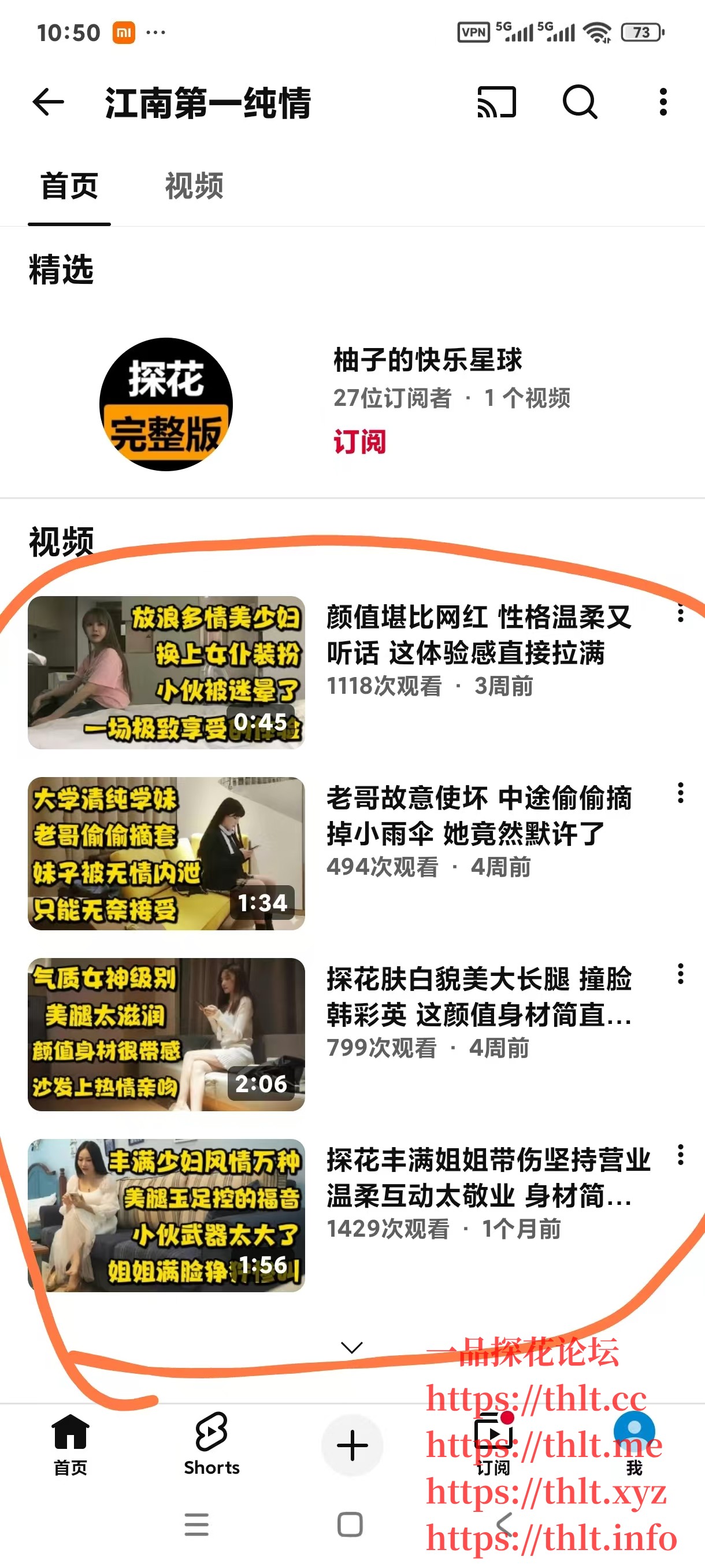Open the top overflow menu
Screen dimensions: 705x1568
click(663, 102)
